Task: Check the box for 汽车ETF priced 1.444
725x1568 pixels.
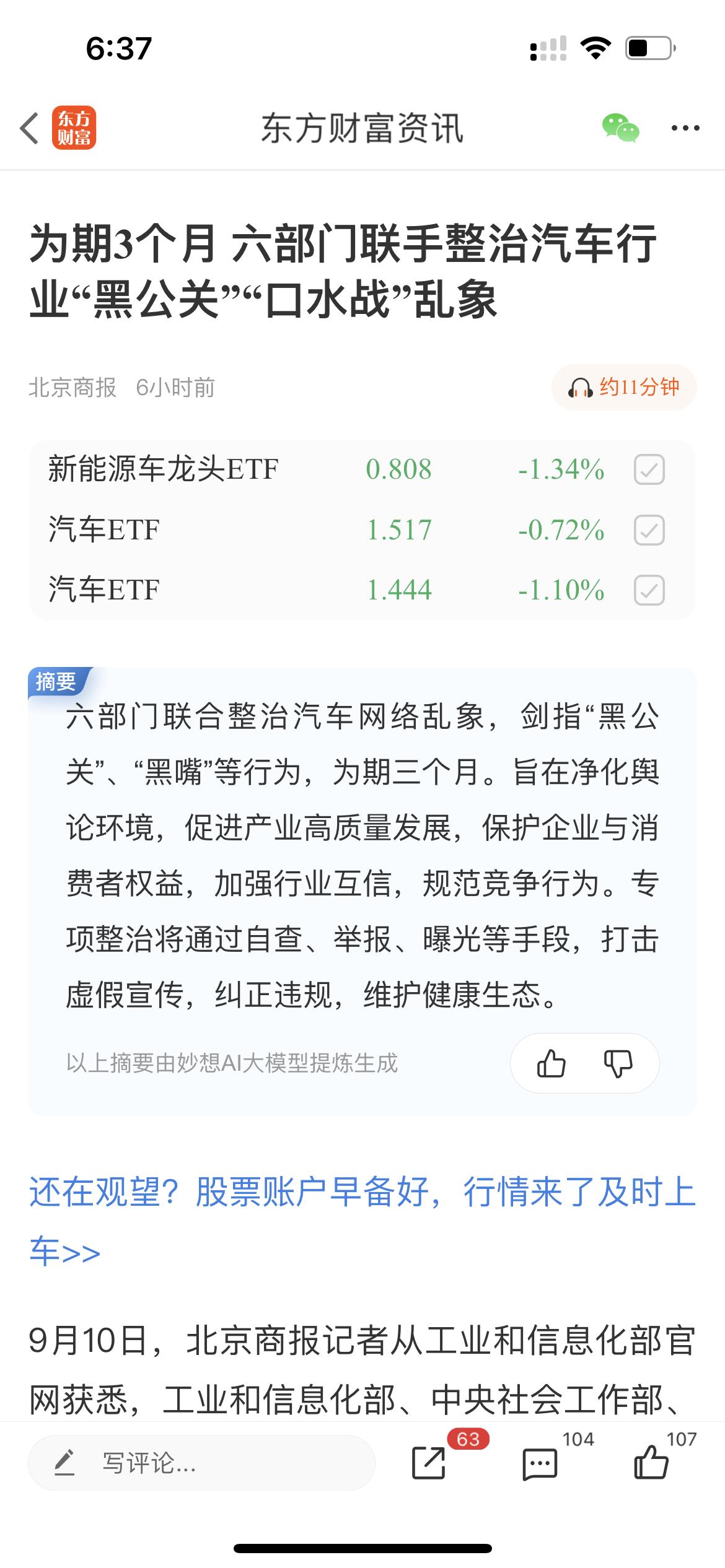Action: point(649,590)
